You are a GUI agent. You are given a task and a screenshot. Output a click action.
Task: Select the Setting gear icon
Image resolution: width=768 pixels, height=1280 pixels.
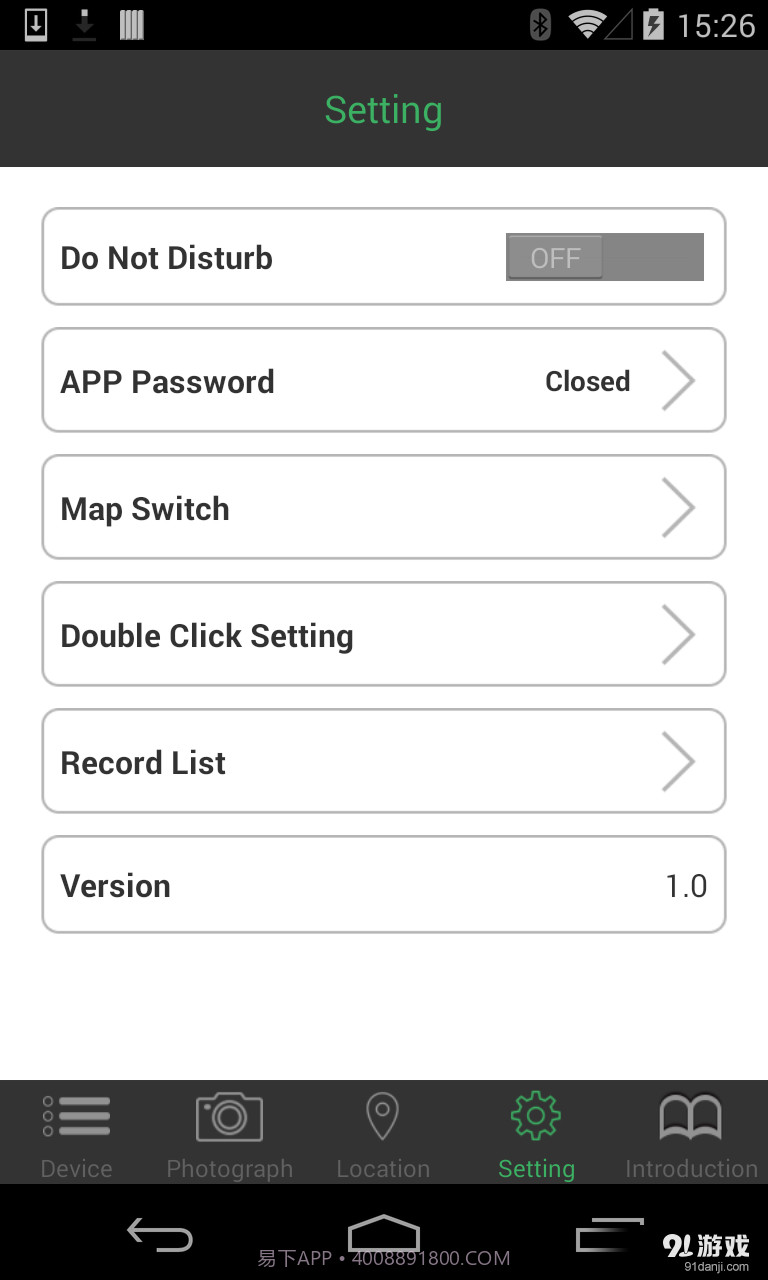[536, 1115]
